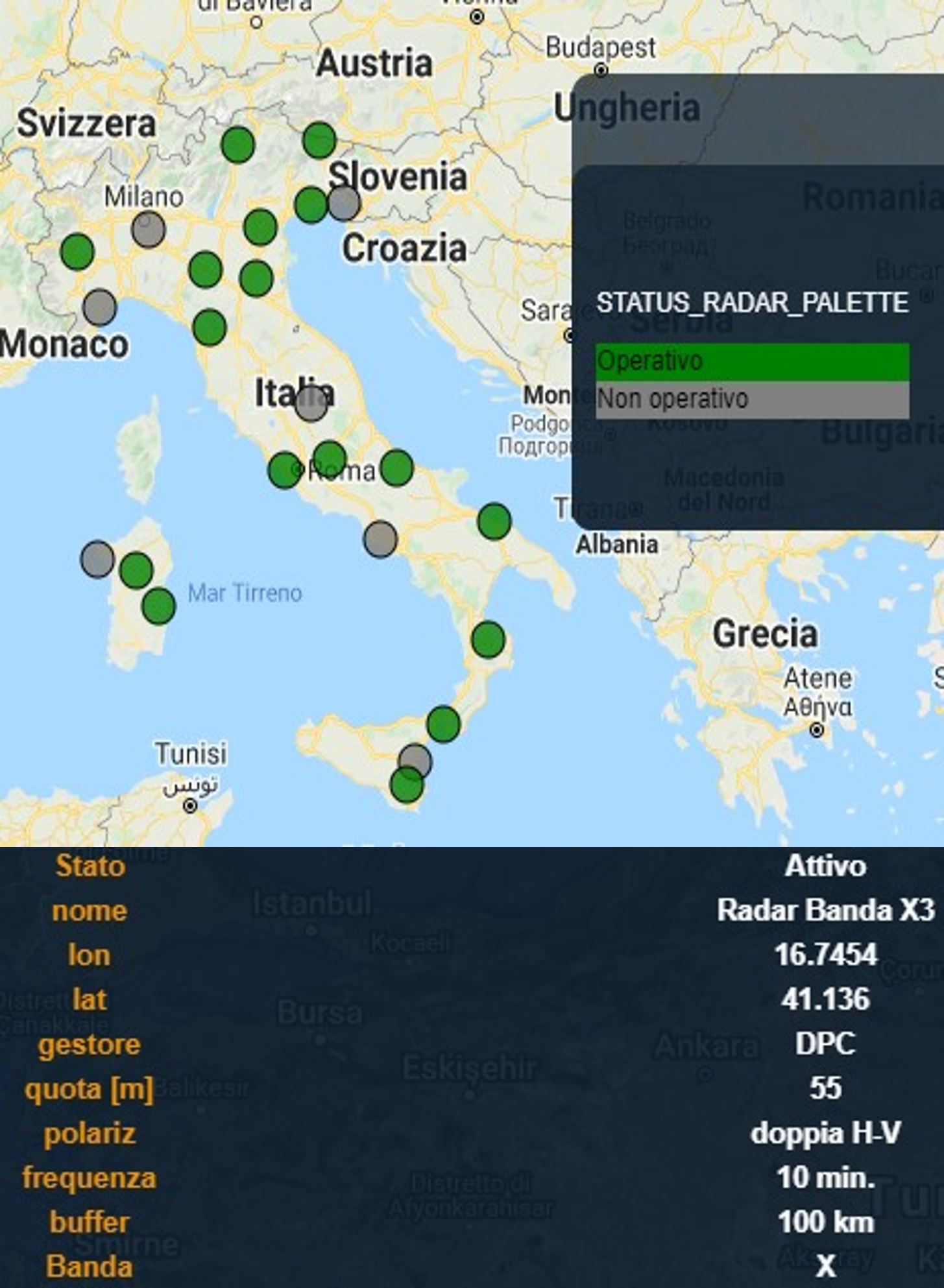The image size is (944, 1288).
Task: Tap the gray radar marker beside Slovenia
Action: pos(344,203)
